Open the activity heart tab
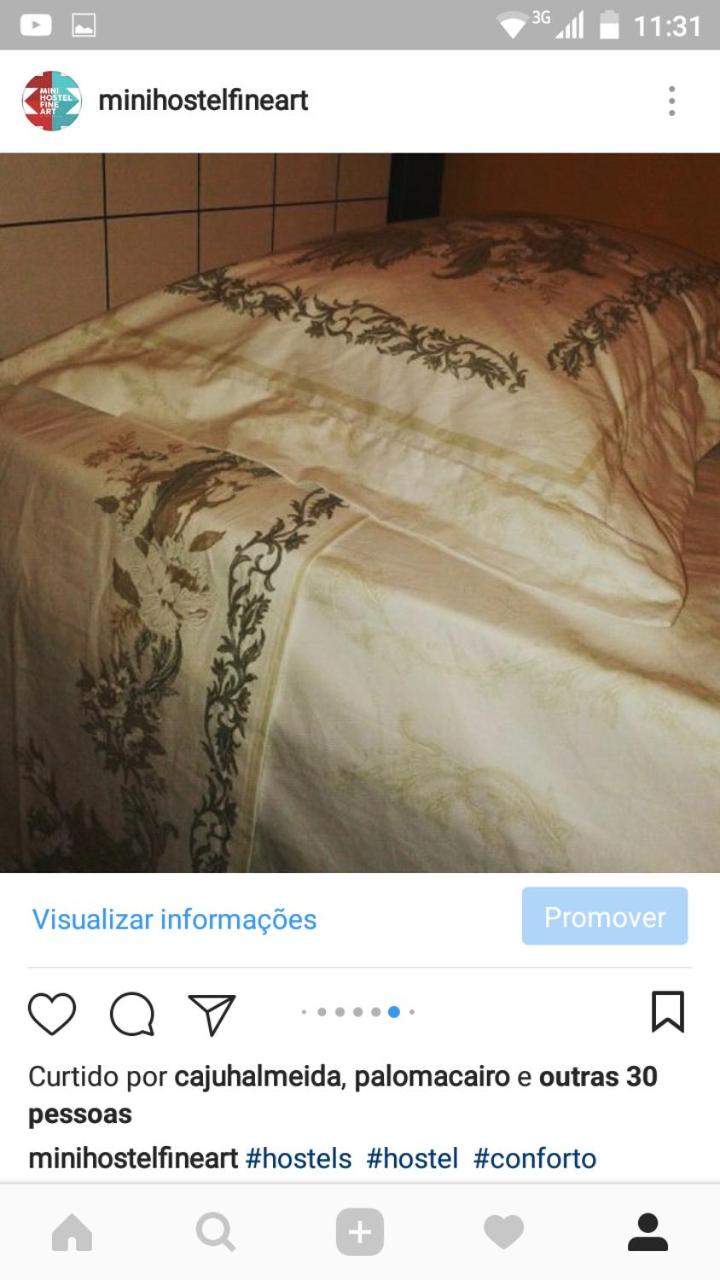Viewport: 720px width, 1280px height. [504, 1233]
